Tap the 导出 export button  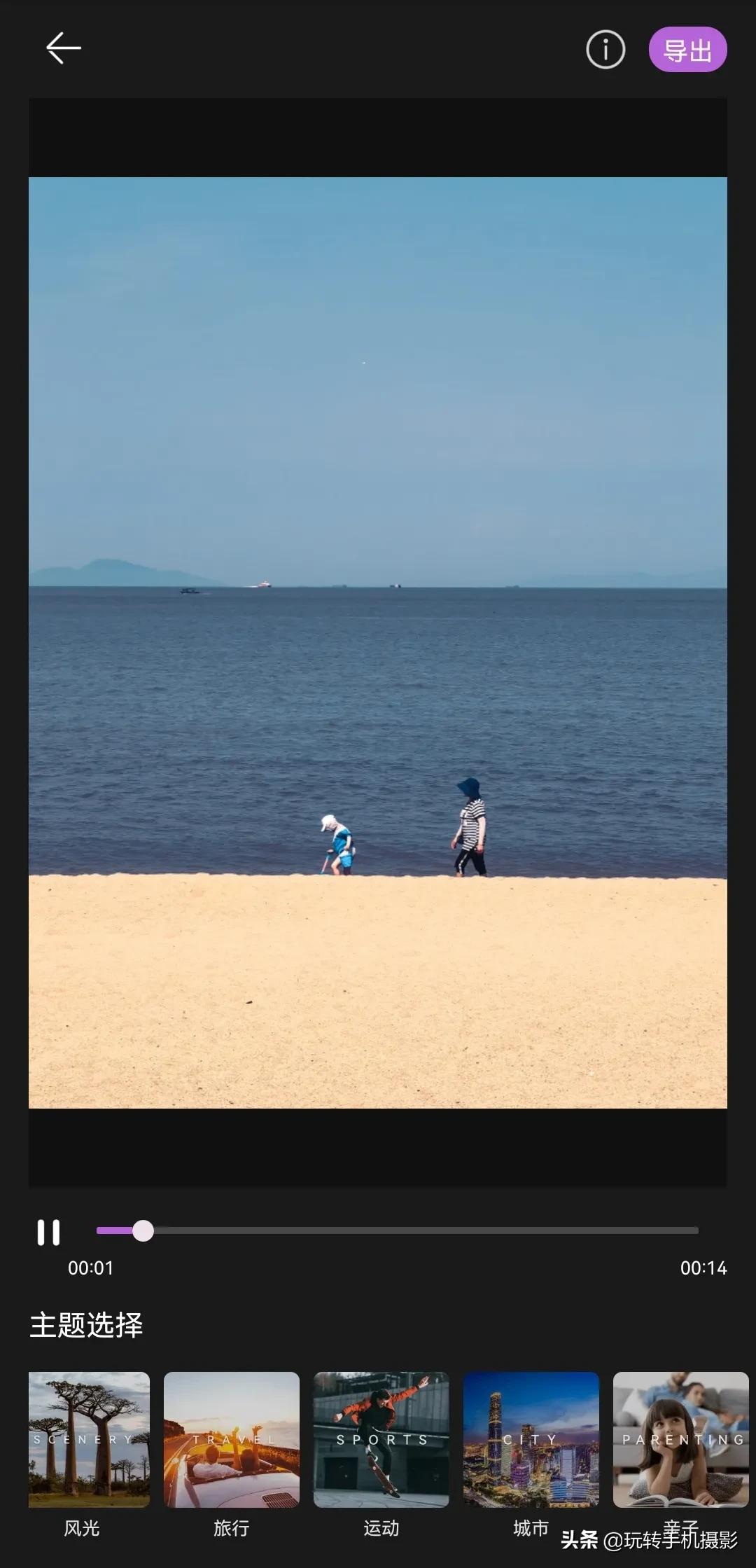pos(687,50)
